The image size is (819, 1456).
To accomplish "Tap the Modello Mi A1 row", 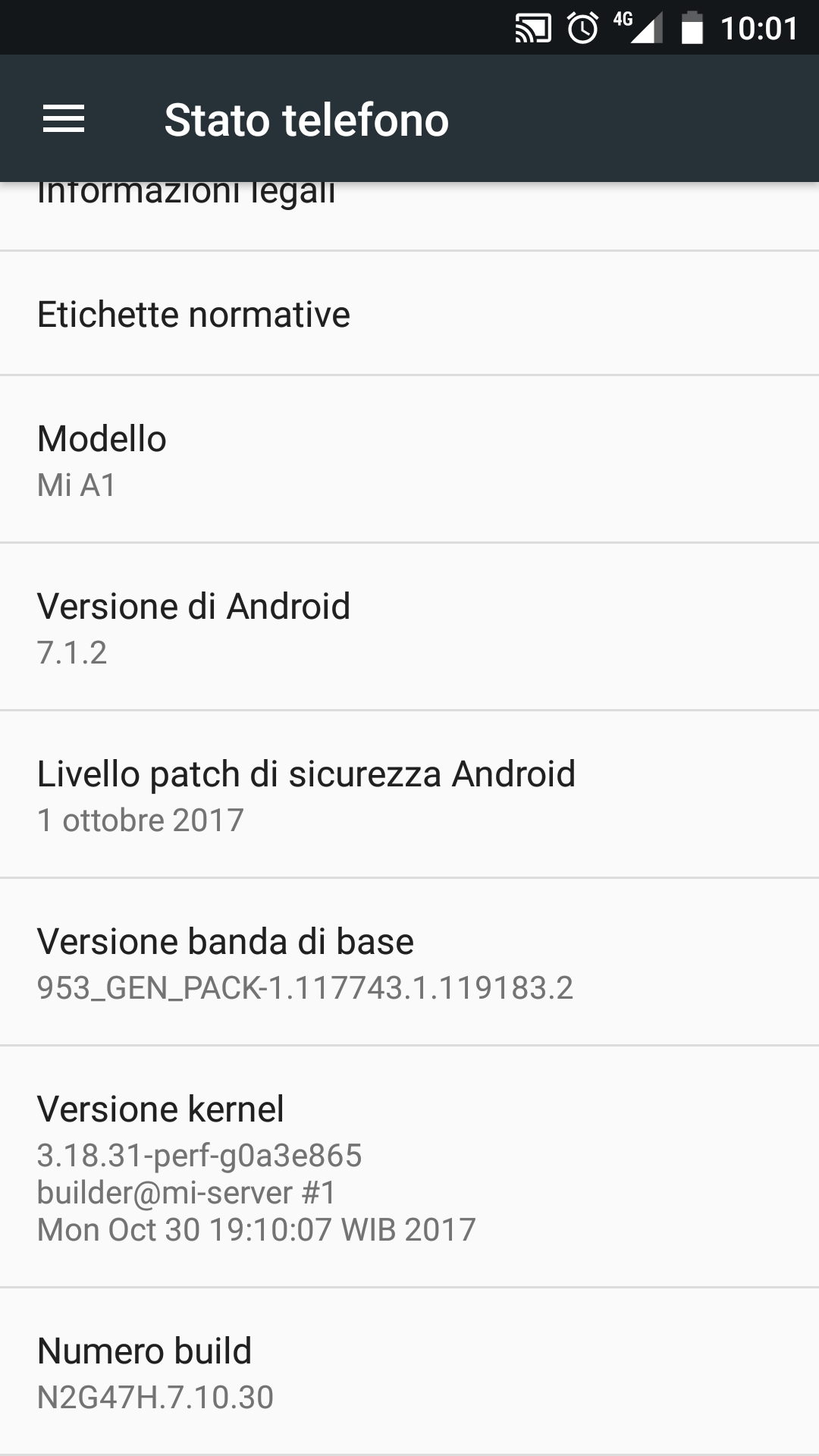I will pos(409,460).
